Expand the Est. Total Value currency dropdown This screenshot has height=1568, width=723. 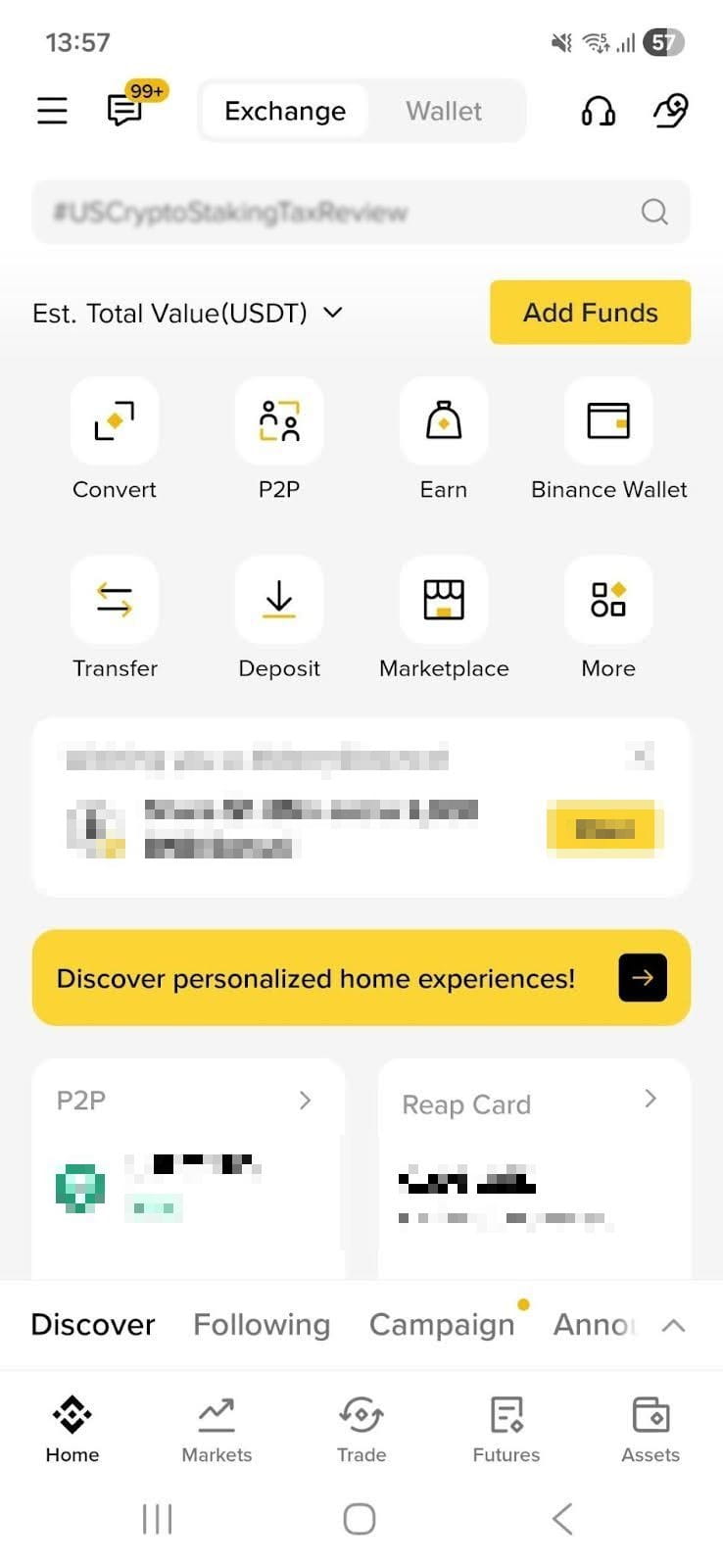coord(332,313)
